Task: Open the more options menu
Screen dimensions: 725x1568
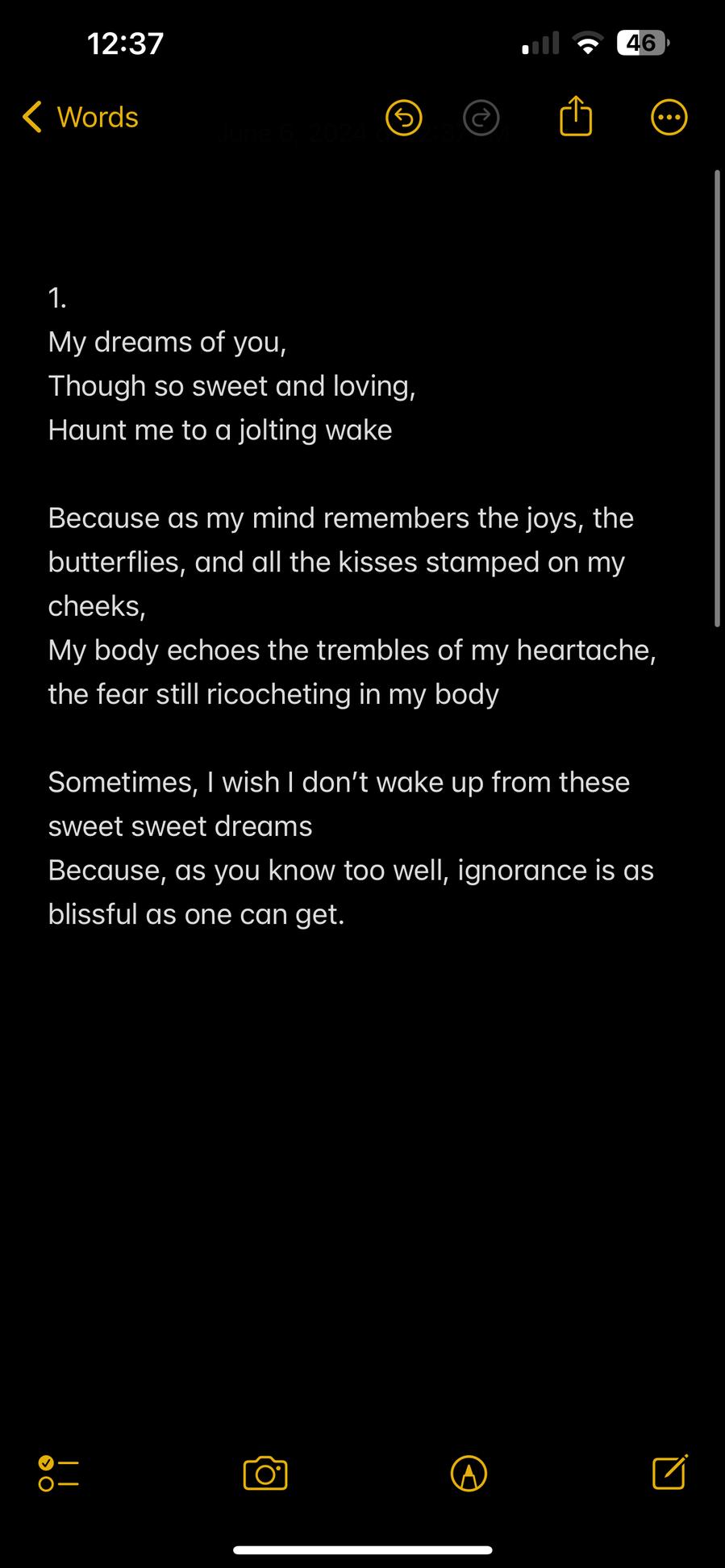Action: [669, 119]
